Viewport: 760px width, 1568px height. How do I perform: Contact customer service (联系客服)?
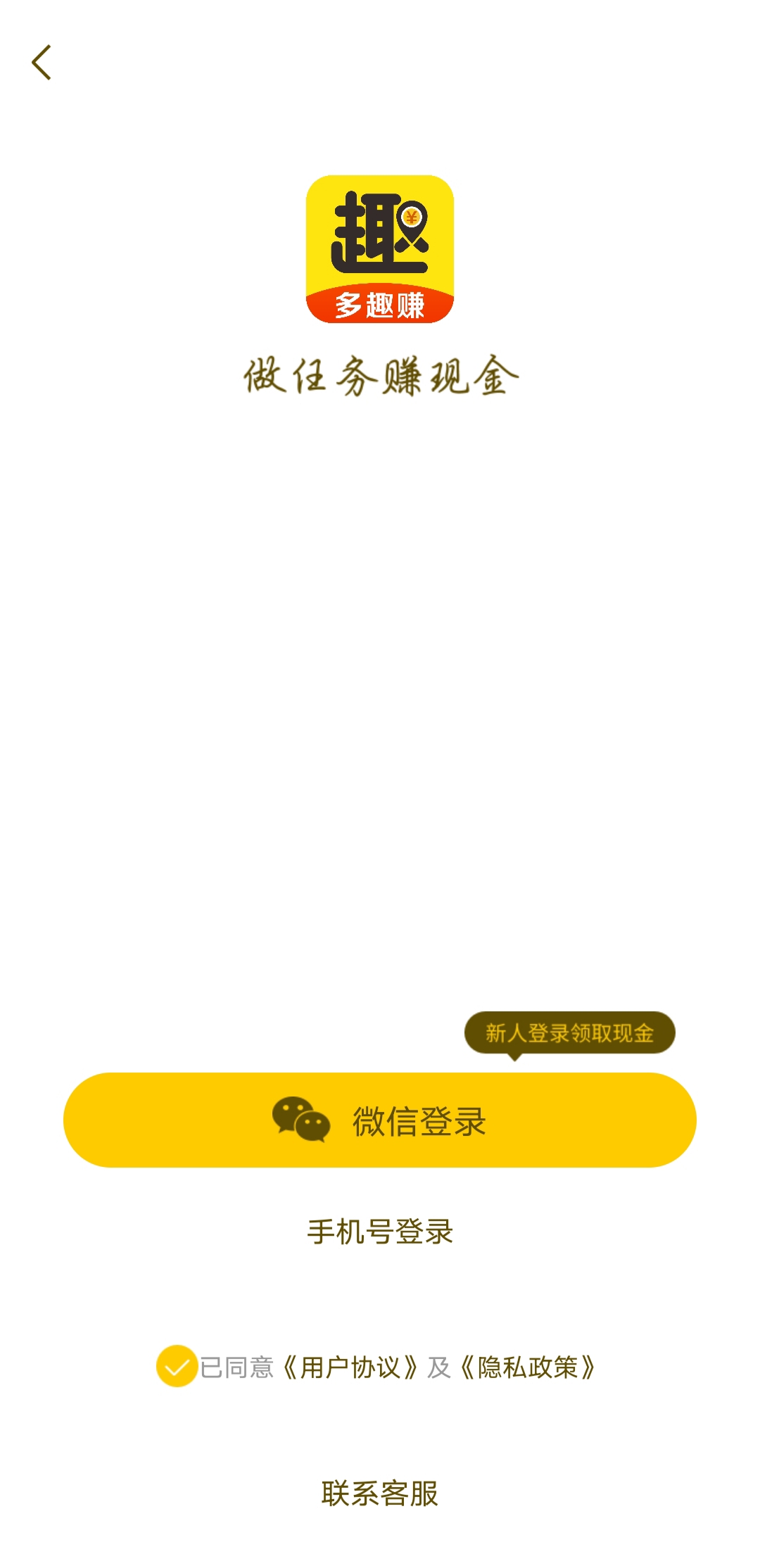point(380,1493)
